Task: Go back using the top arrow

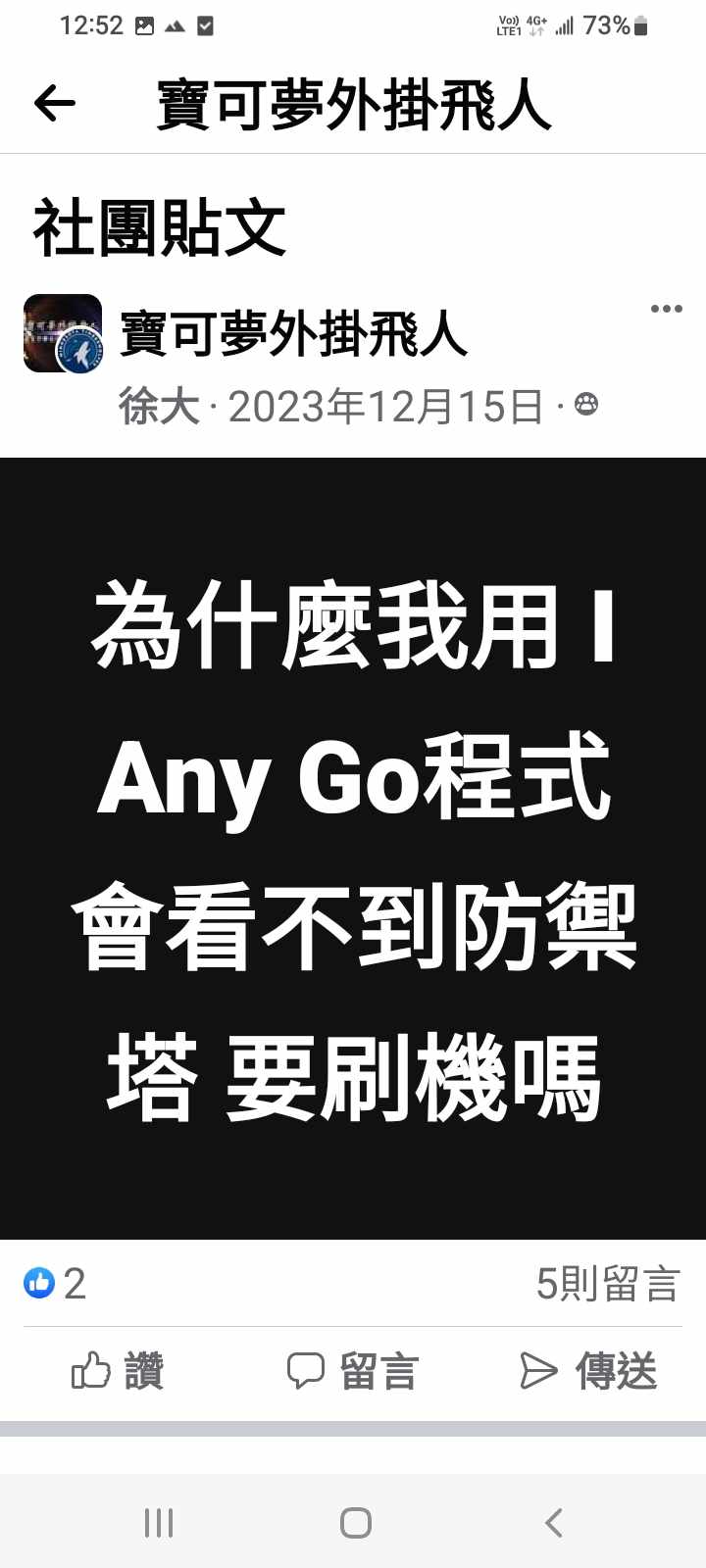Action: (x=55, y=103)
